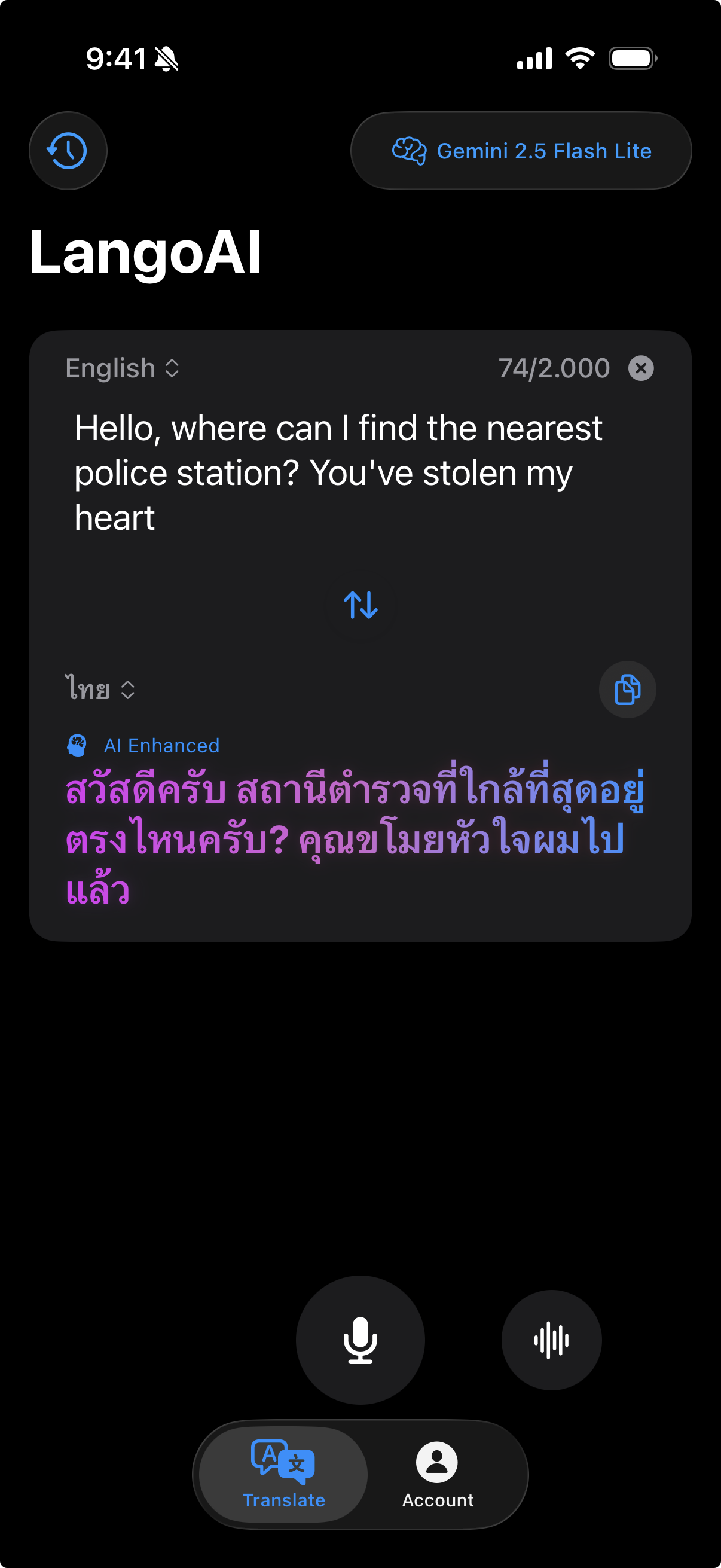Swap the source and target languages
This screenshot has width=721, height=1568.
(361, 605)
